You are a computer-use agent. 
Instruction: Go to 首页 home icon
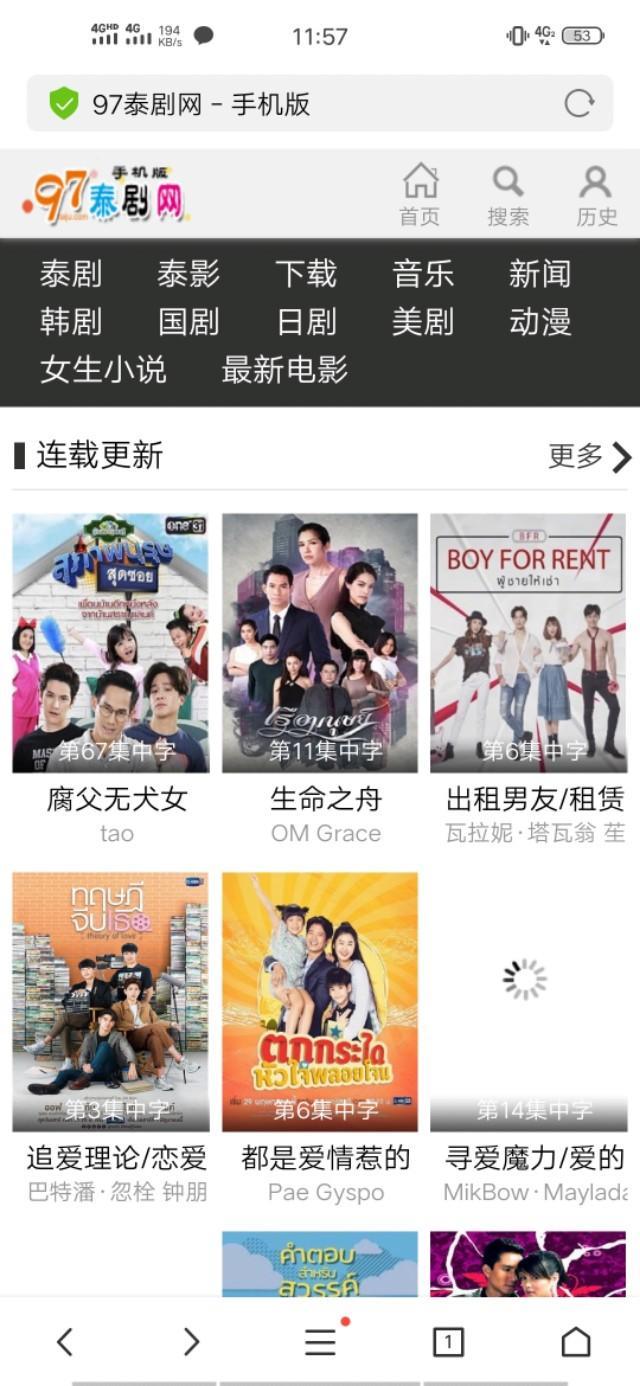click(x=420, y=195)
